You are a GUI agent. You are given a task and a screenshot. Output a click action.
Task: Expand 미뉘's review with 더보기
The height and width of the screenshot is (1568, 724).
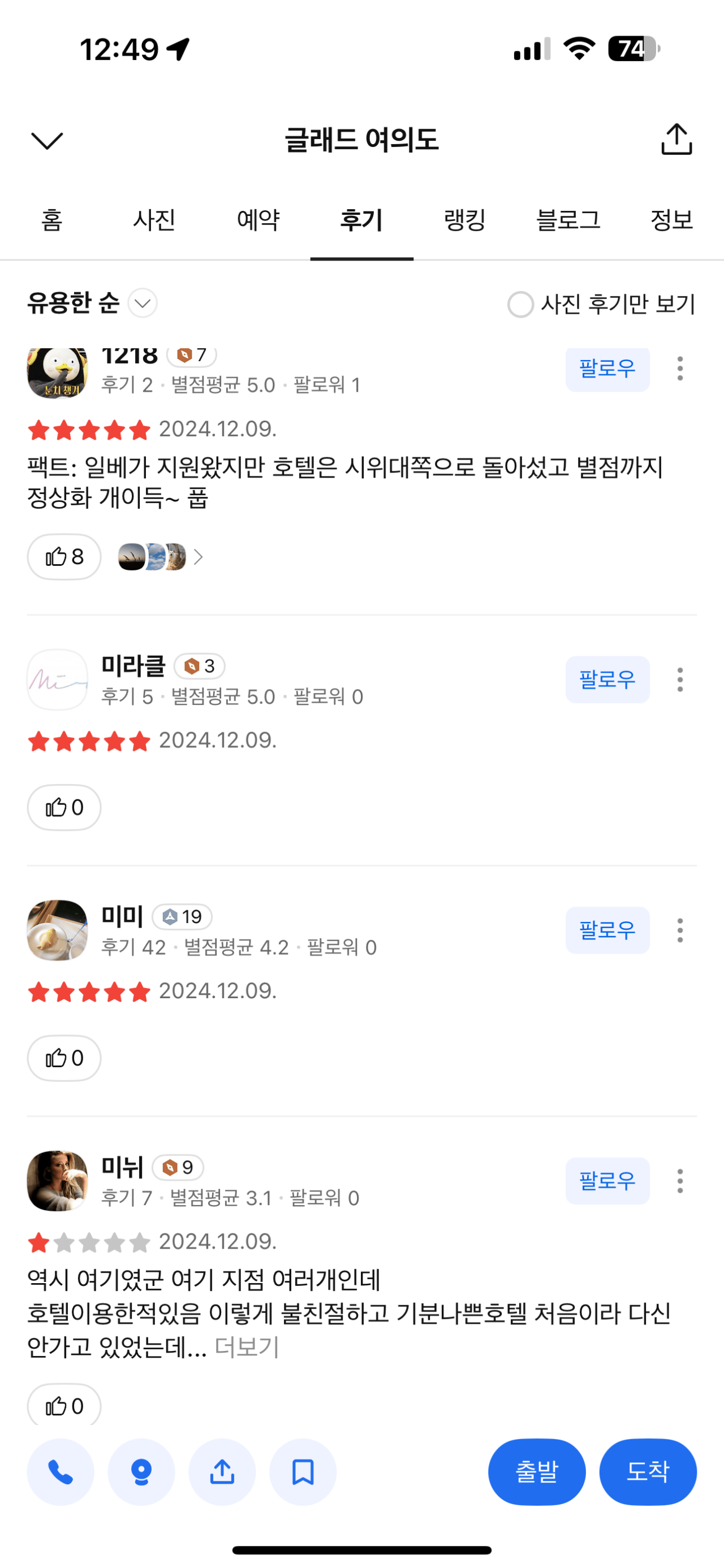pos(247,1346)
